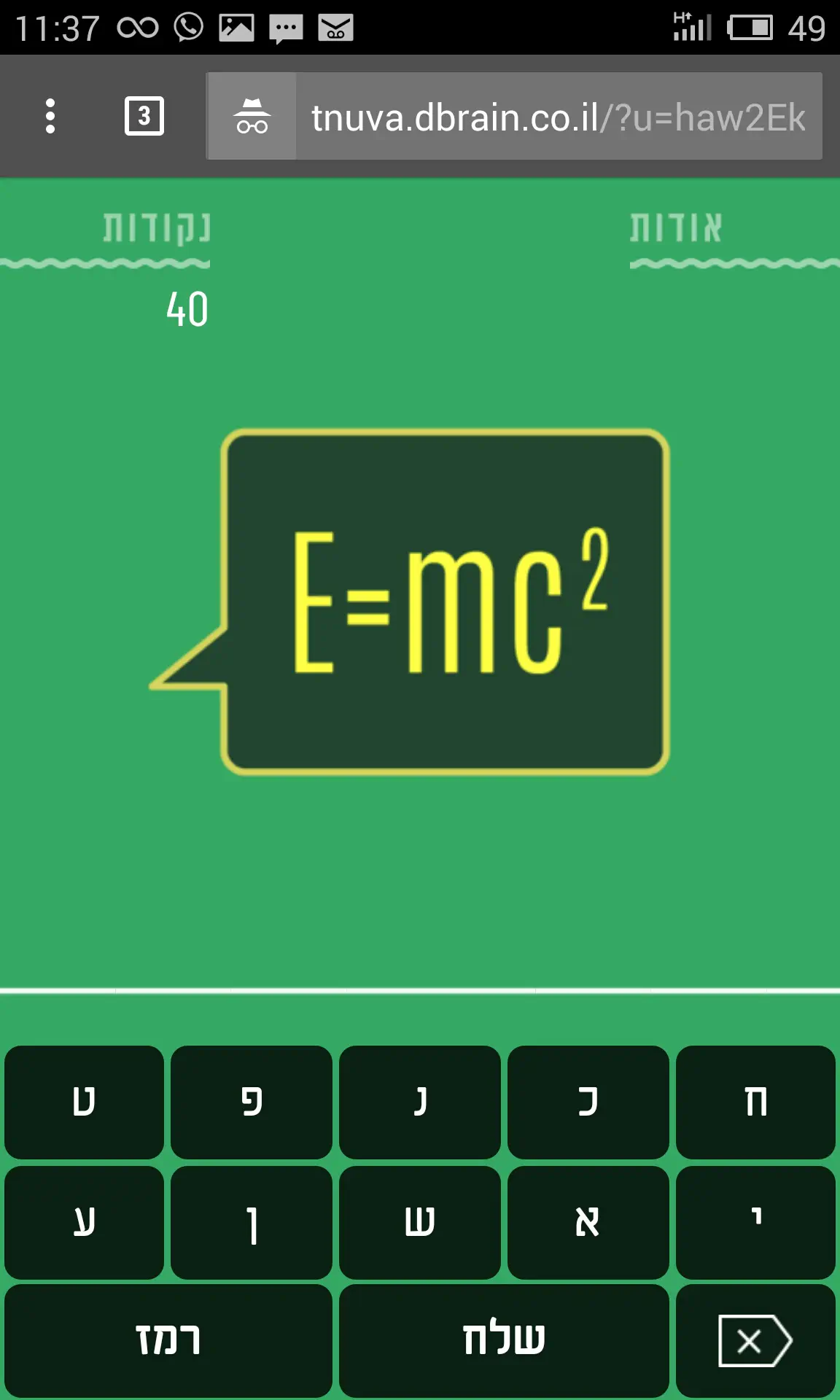840x1400 pixels.
Task: Select the letter א key
Action: point(588,1222)
